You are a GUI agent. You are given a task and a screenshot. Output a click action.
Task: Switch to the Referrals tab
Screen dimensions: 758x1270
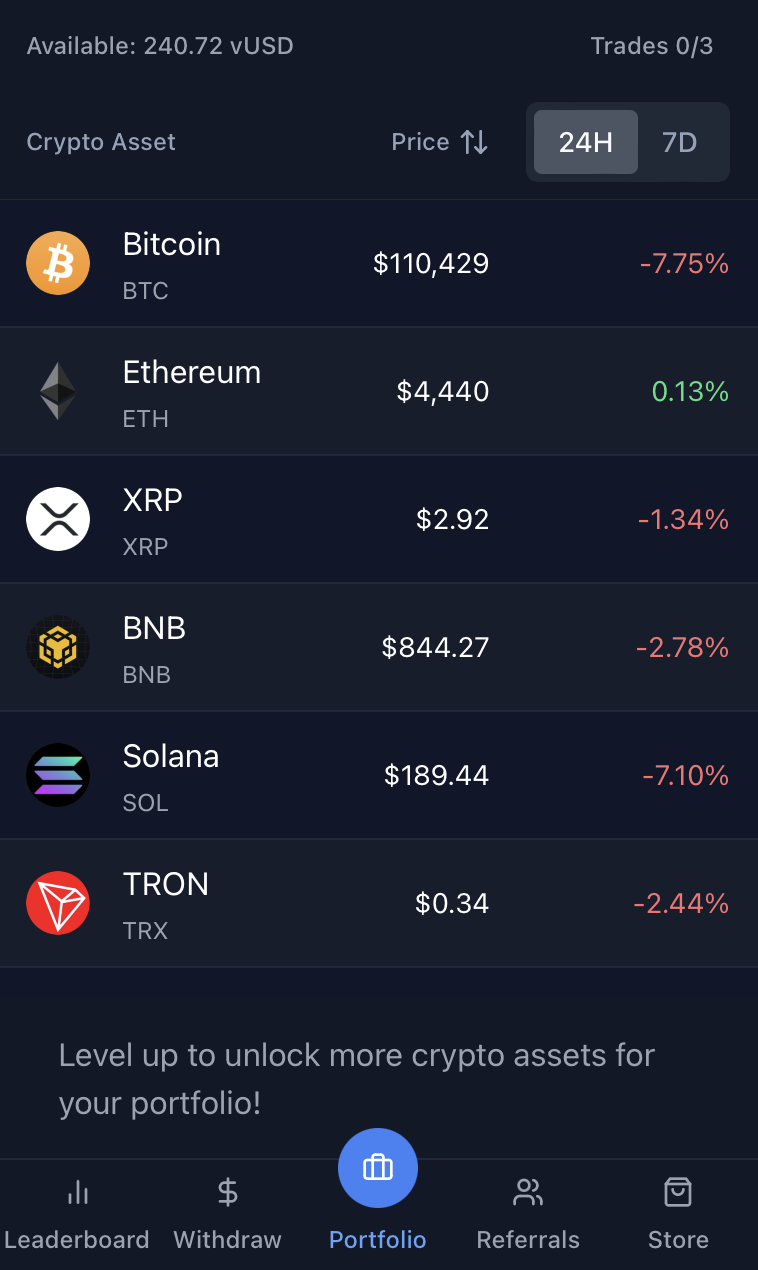[x=528, y=1215]
